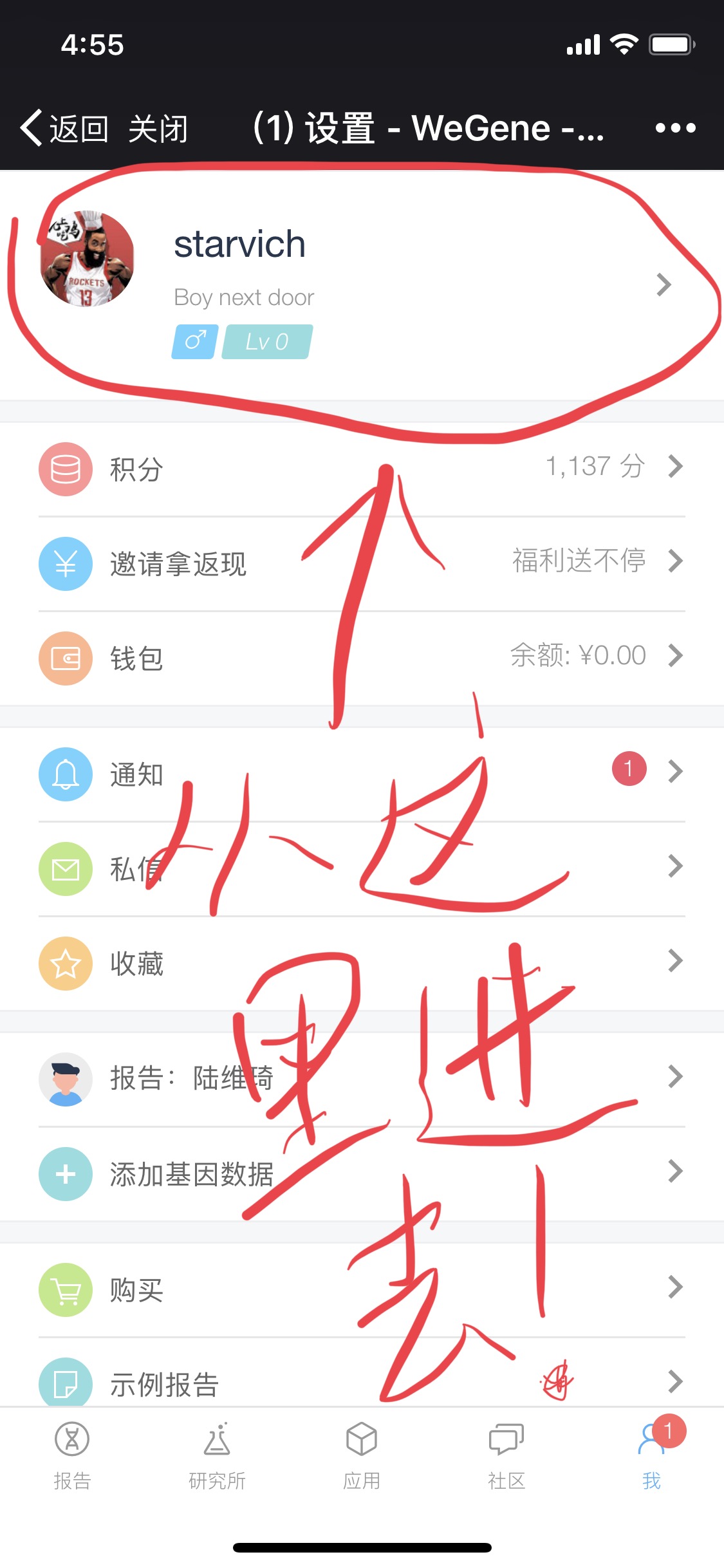
Task: Close the page with 关闭
Action: click(x=158, y=128)
